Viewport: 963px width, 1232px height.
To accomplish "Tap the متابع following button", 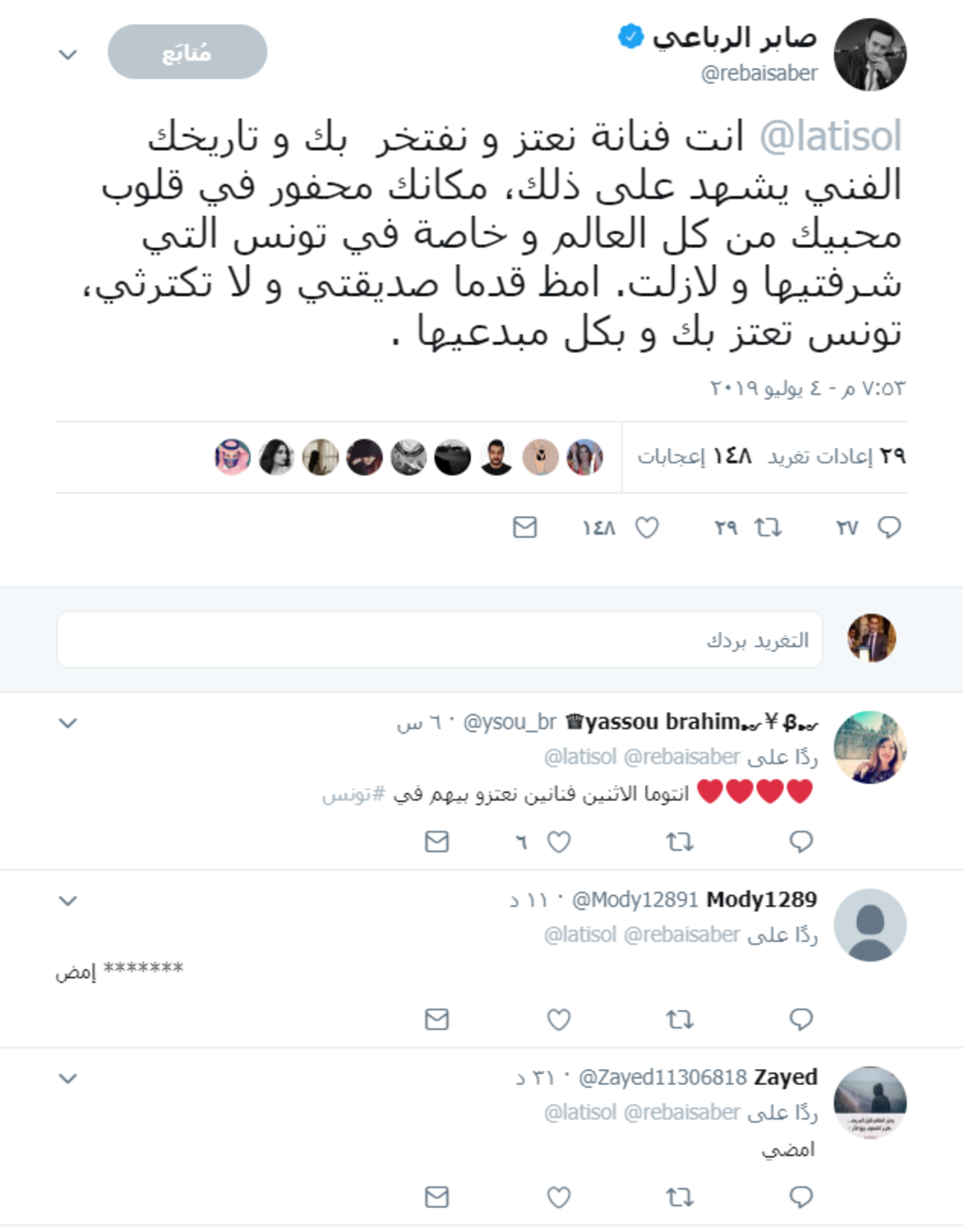I will click(x=187, y=52).
